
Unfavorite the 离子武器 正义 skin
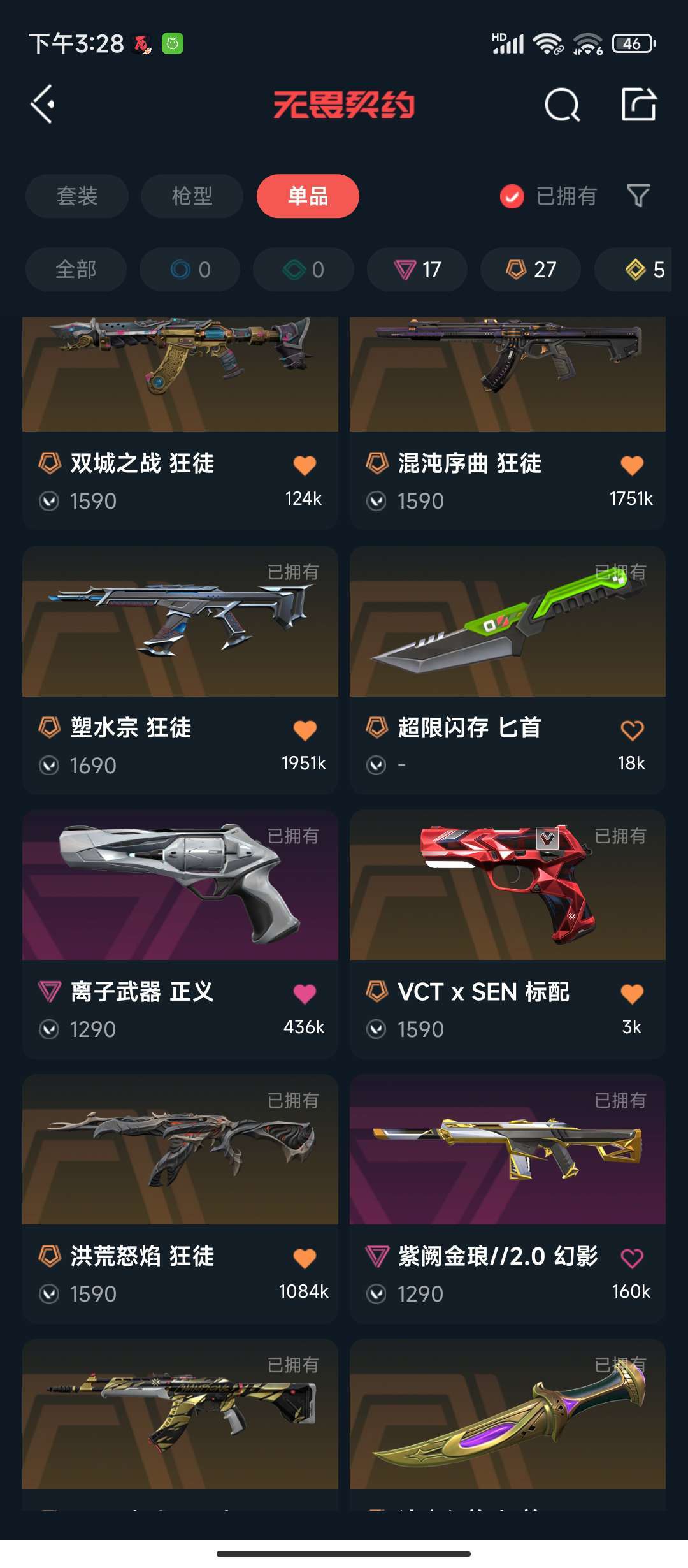(x=306, y=994)
